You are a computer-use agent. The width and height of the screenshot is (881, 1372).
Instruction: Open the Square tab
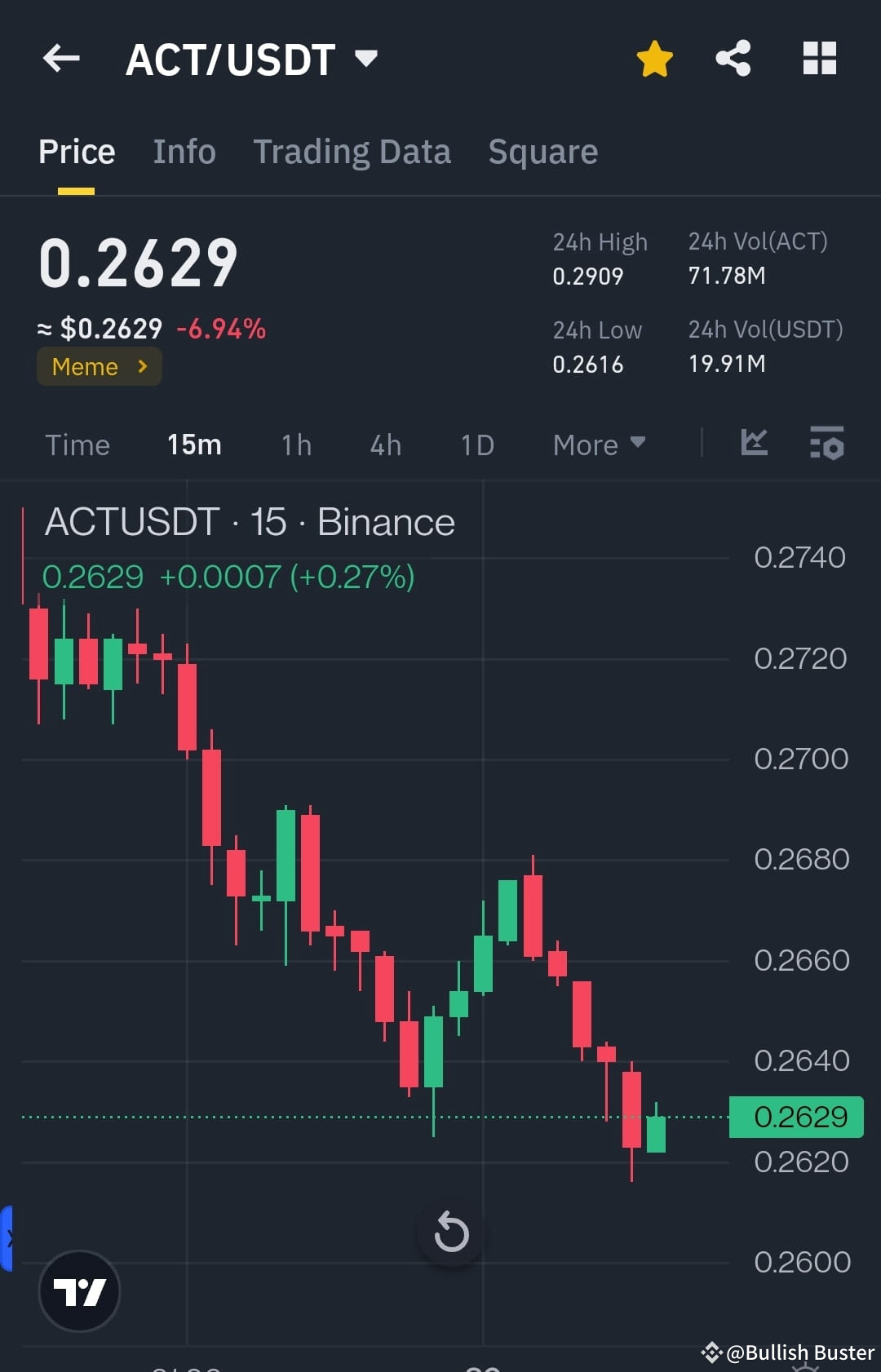pyautogui.click(x=542, y=152)
